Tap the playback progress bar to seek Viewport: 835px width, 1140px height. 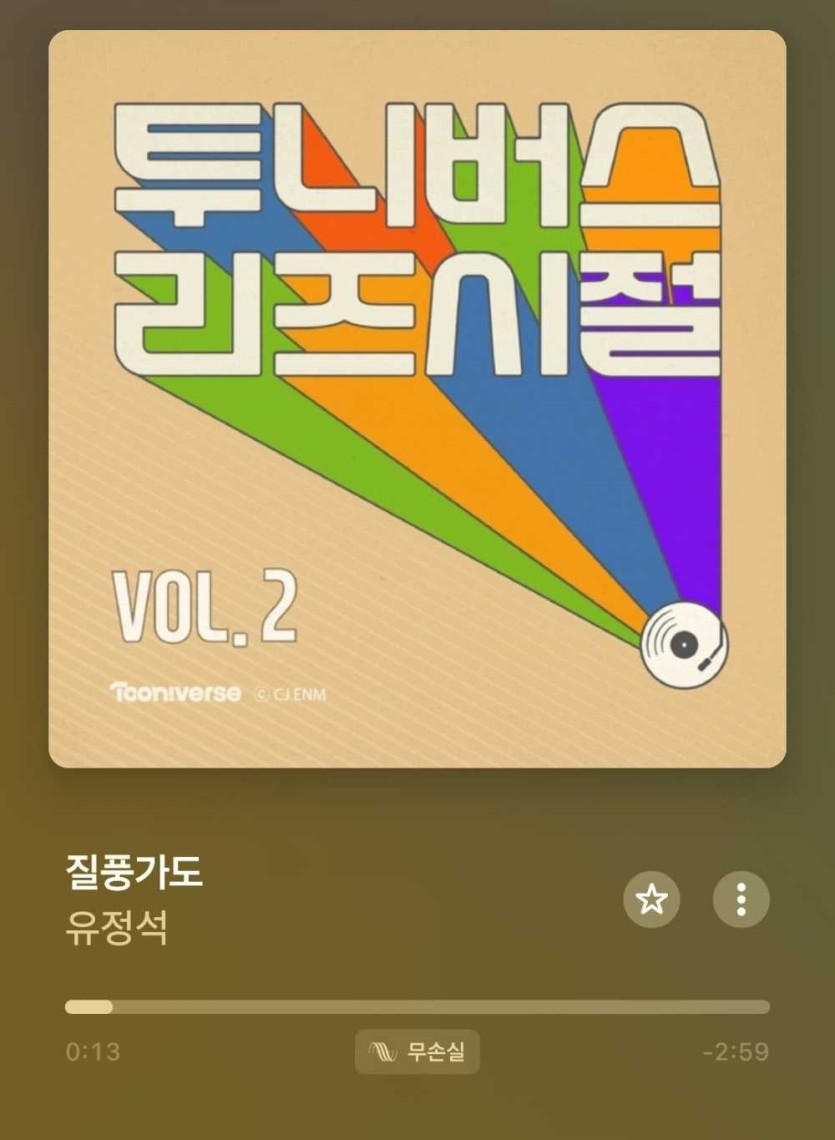coord(417,1007)
